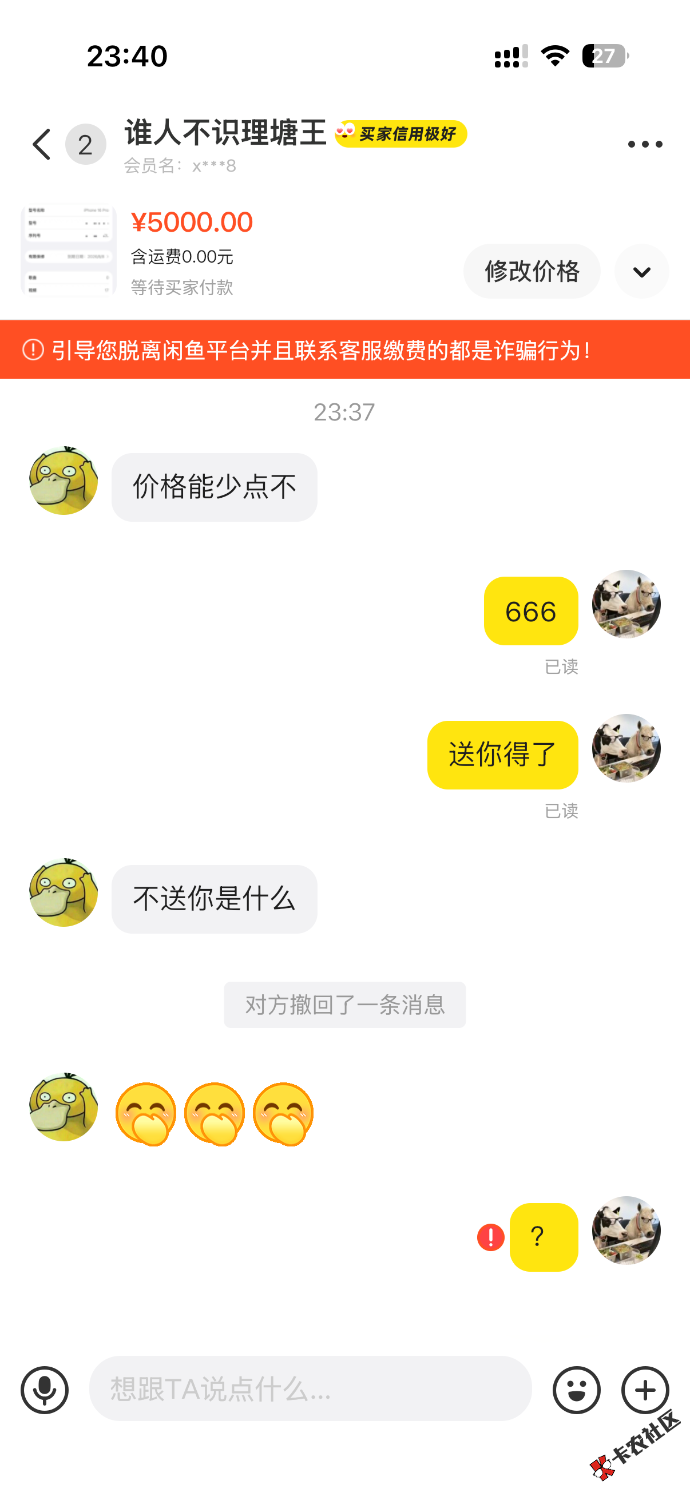Open buyer profile 谁人不识理塘王
This screenshot has height=1500, width=690.
225,133
